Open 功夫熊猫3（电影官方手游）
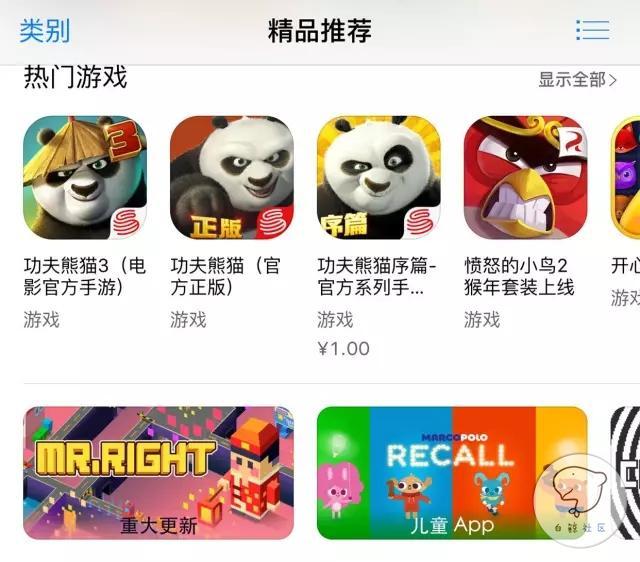Screen dimensions: 640x562 [85, 178]
